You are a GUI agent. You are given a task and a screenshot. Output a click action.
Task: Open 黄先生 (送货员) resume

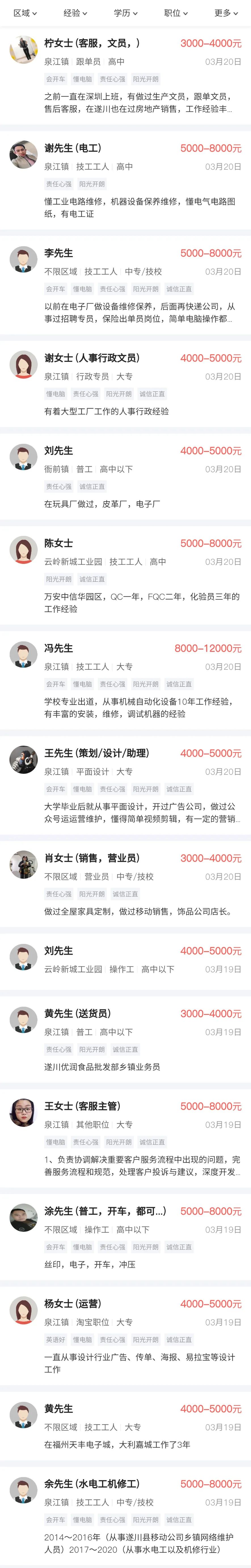pyautogui.click(x=125, y=1039)
